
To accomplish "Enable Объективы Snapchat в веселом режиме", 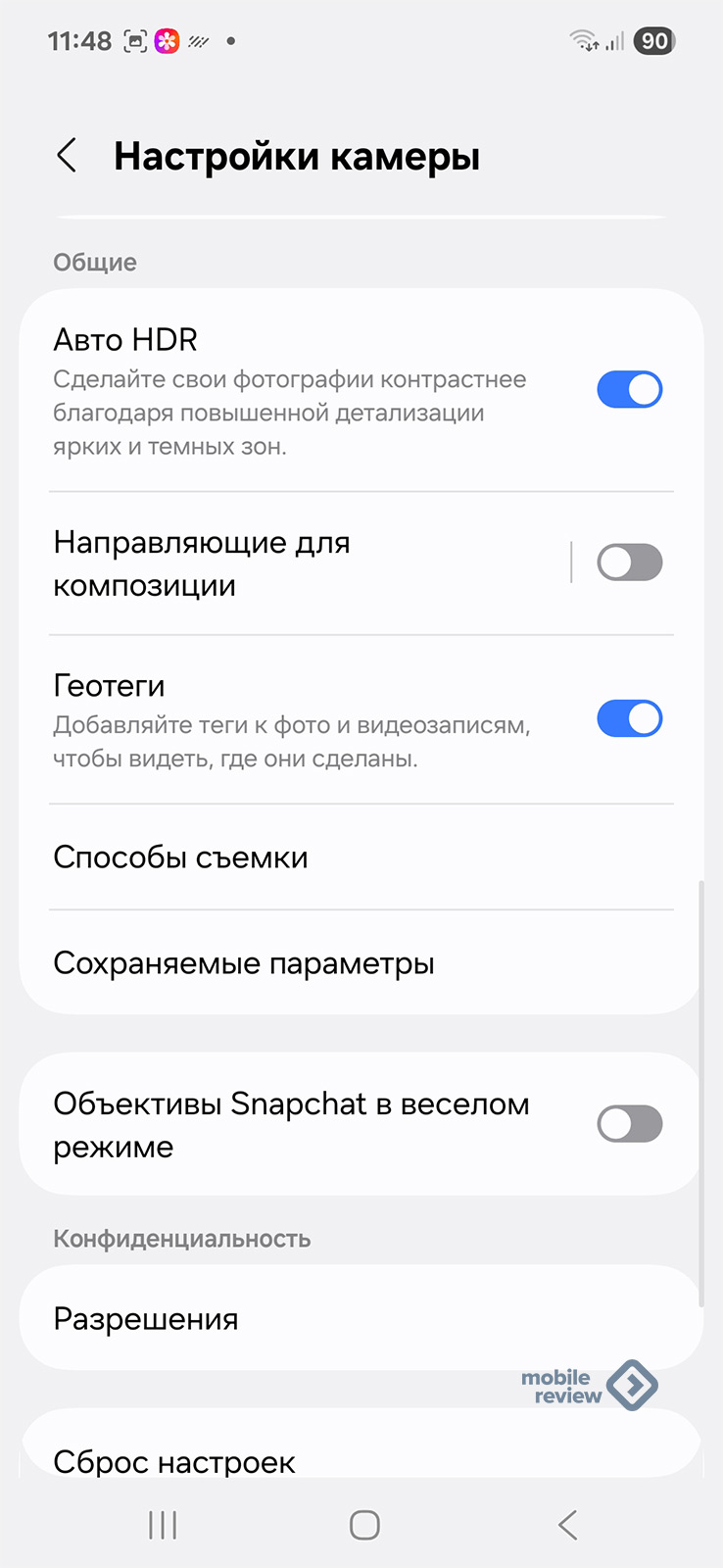I will pos(629,1124).
